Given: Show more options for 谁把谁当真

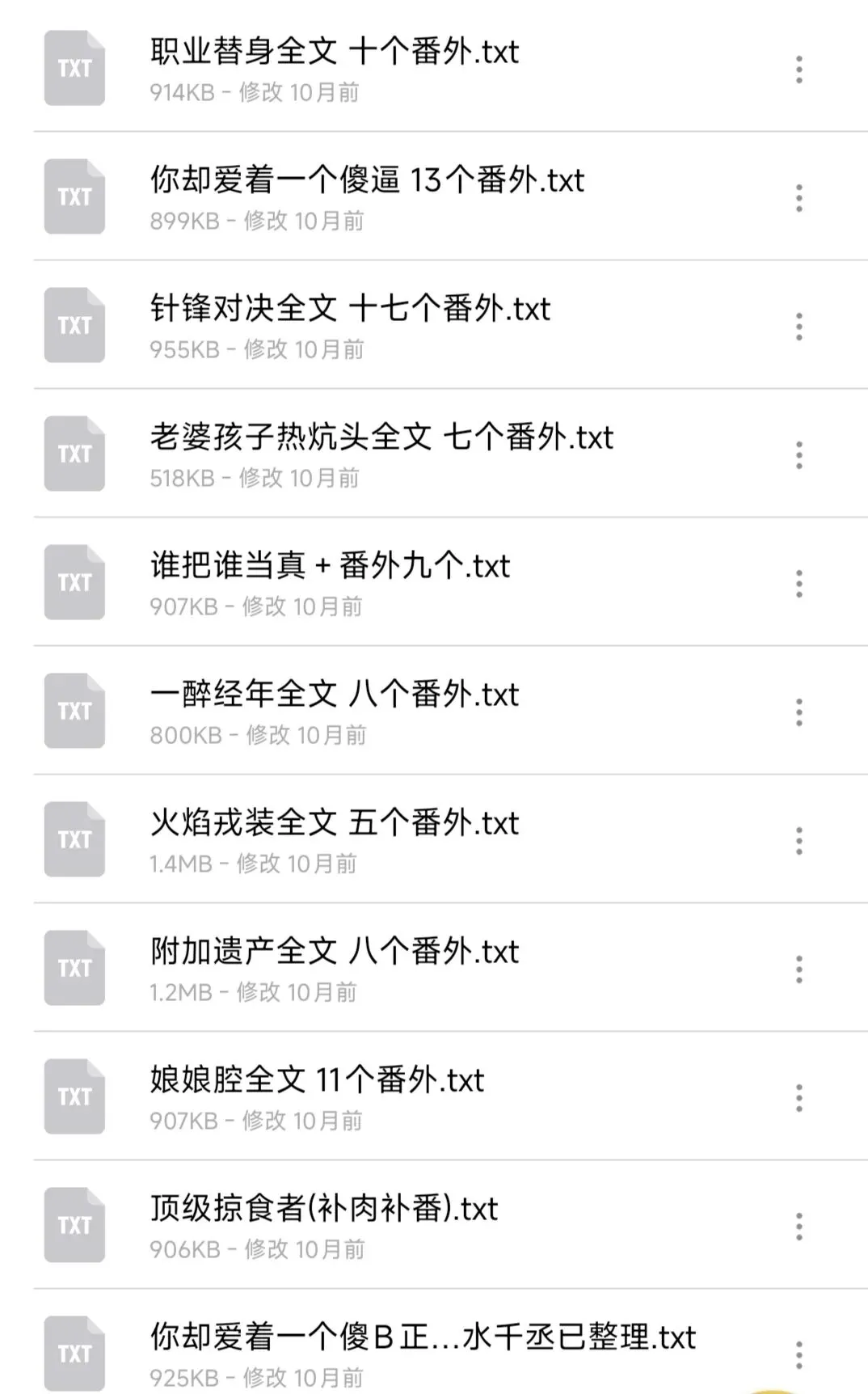Looking at the screenshot, I should tap(798, 584).
